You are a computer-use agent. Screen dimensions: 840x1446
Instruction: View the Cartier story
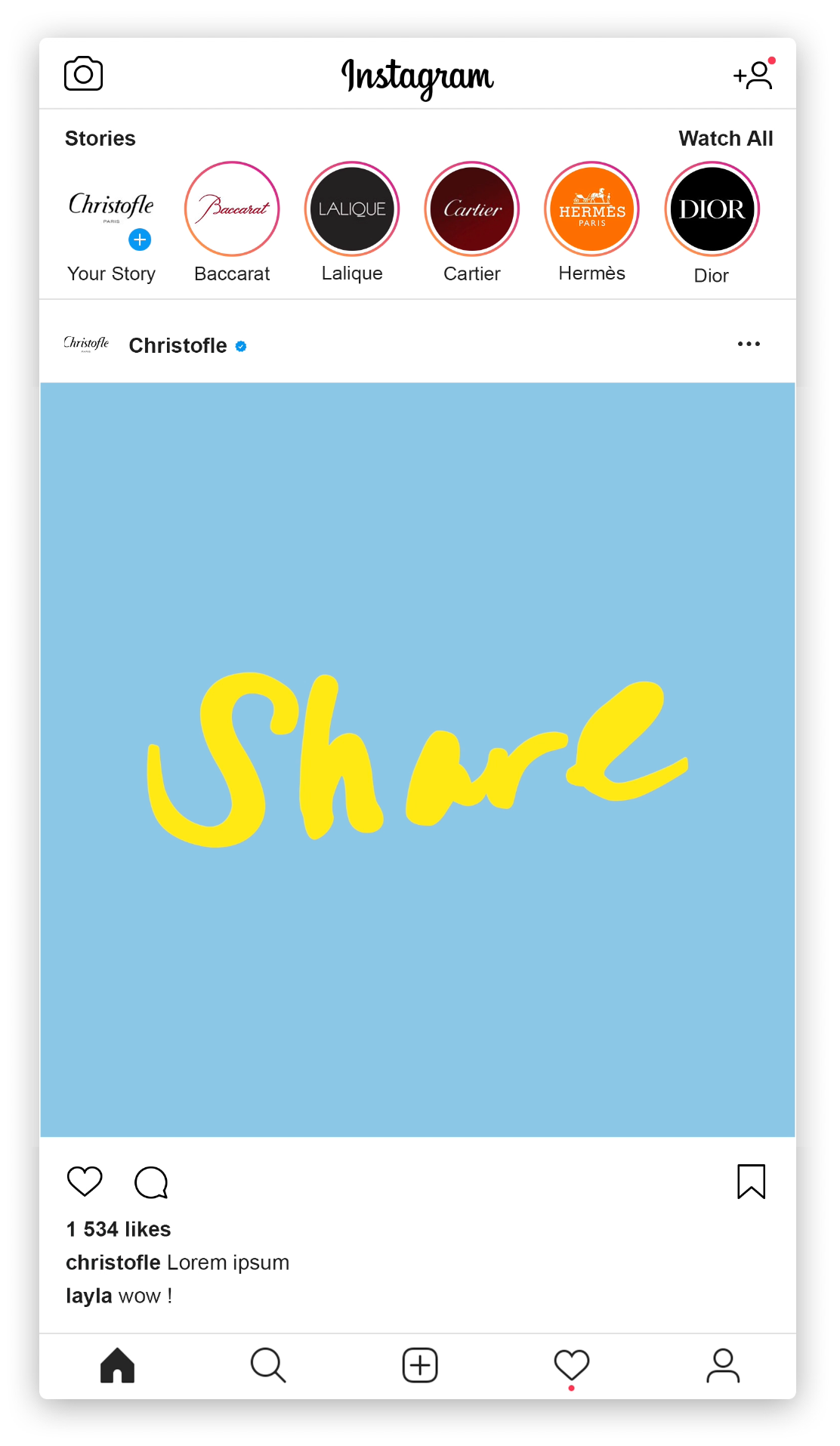point(472,209)
